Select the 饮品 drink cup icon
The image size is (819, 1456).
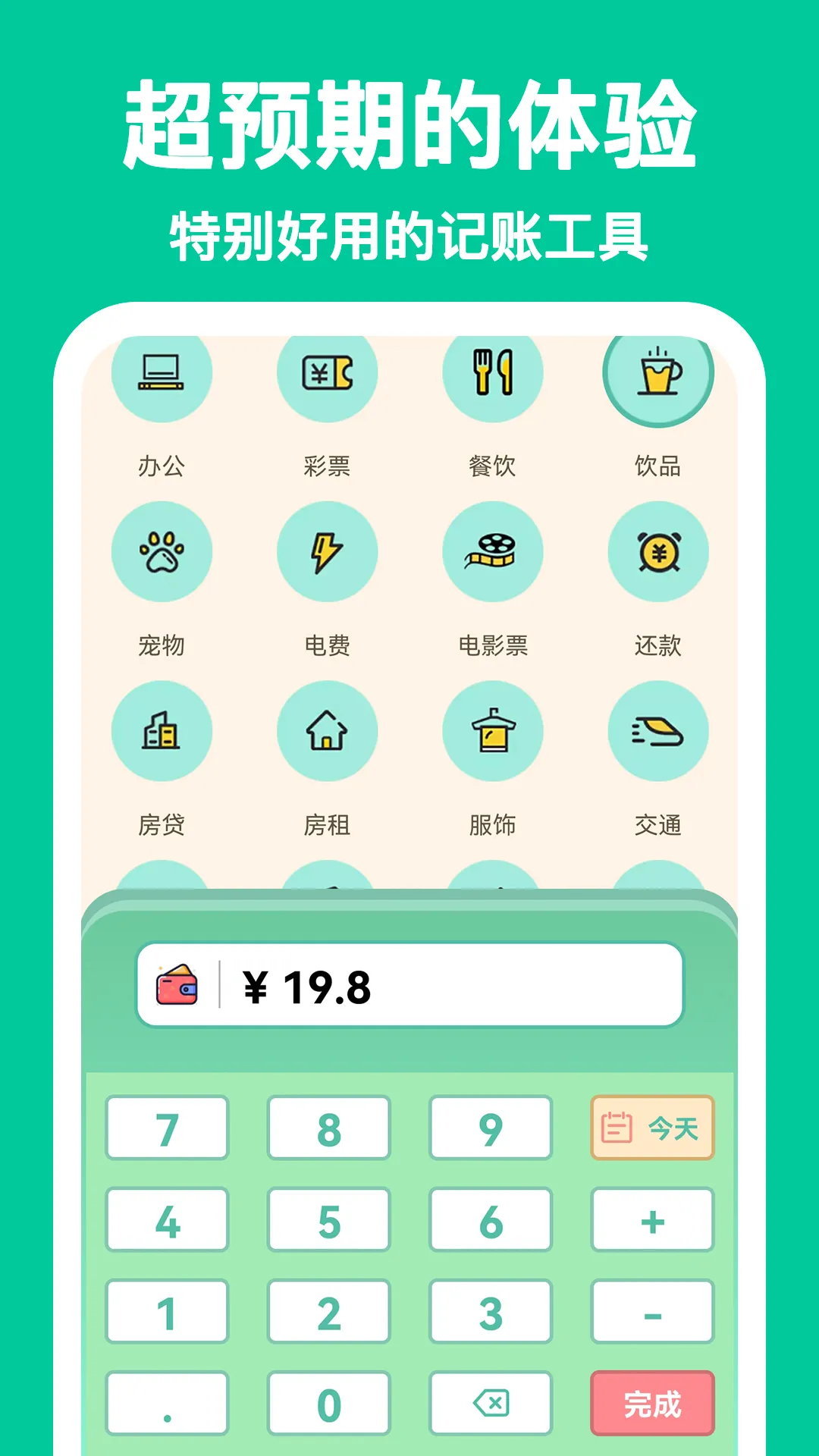pyautogui.click(x=659, y=373)
